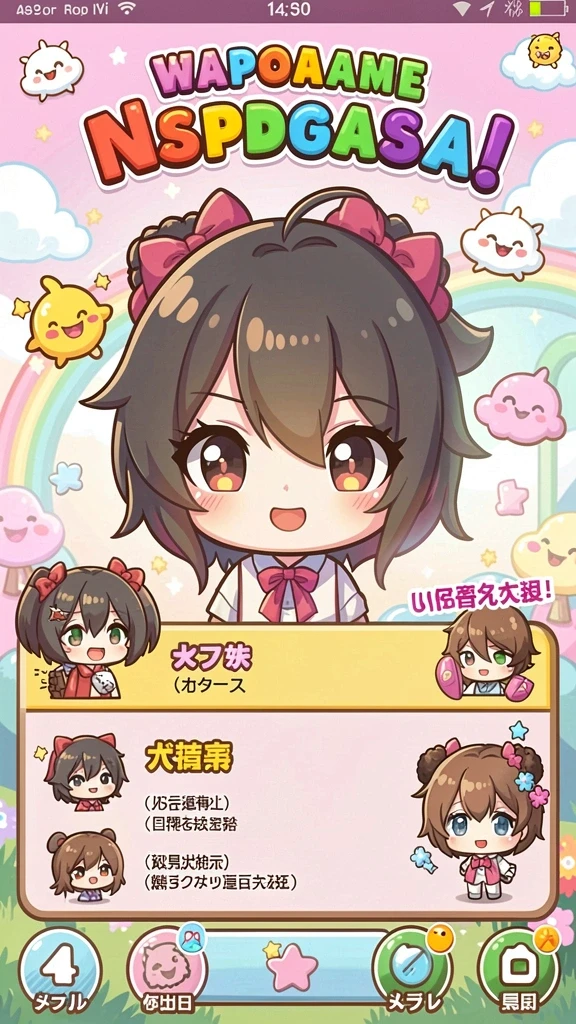Open the green magnifier round button
The image size is (576, 1024).
[411, 970]
